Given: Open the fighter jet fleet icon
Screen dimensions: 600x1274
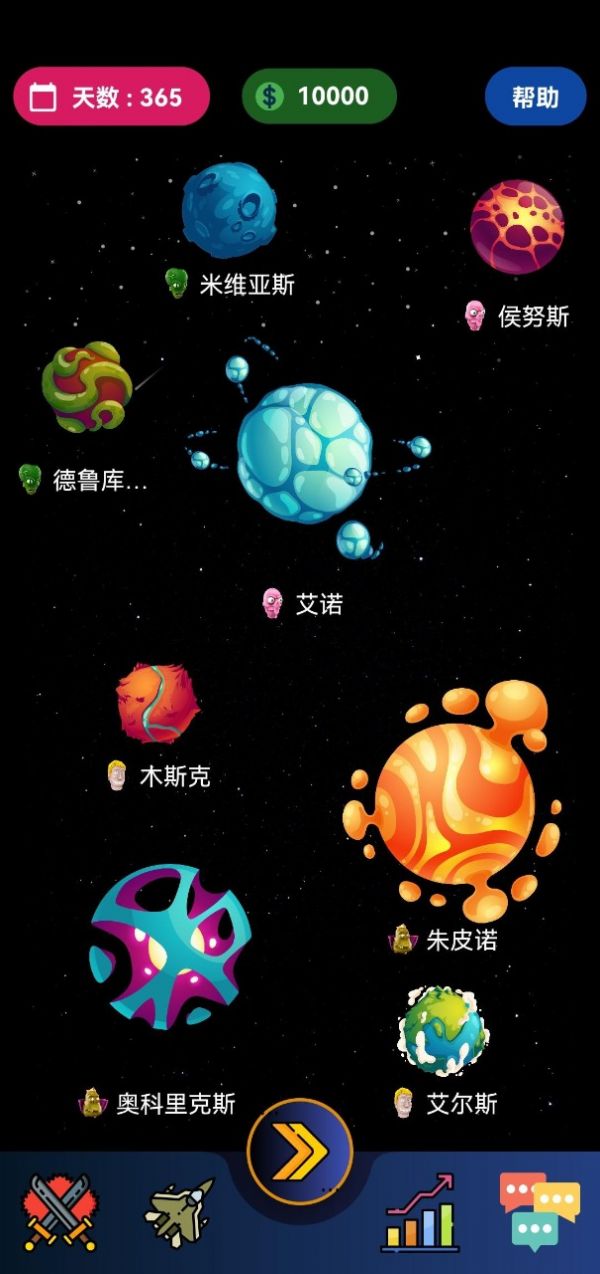Looking at the screenshot, I should 180,1213.
